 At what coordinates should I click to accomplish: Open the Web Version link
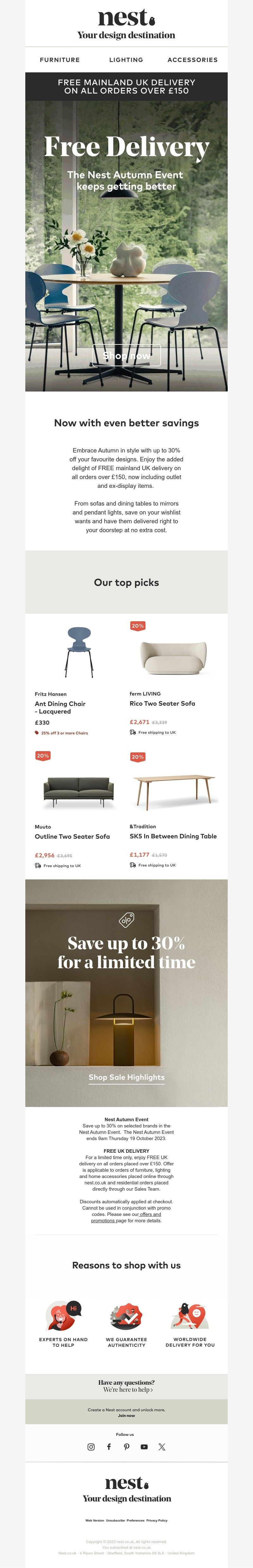click(x=95, y=1520)
